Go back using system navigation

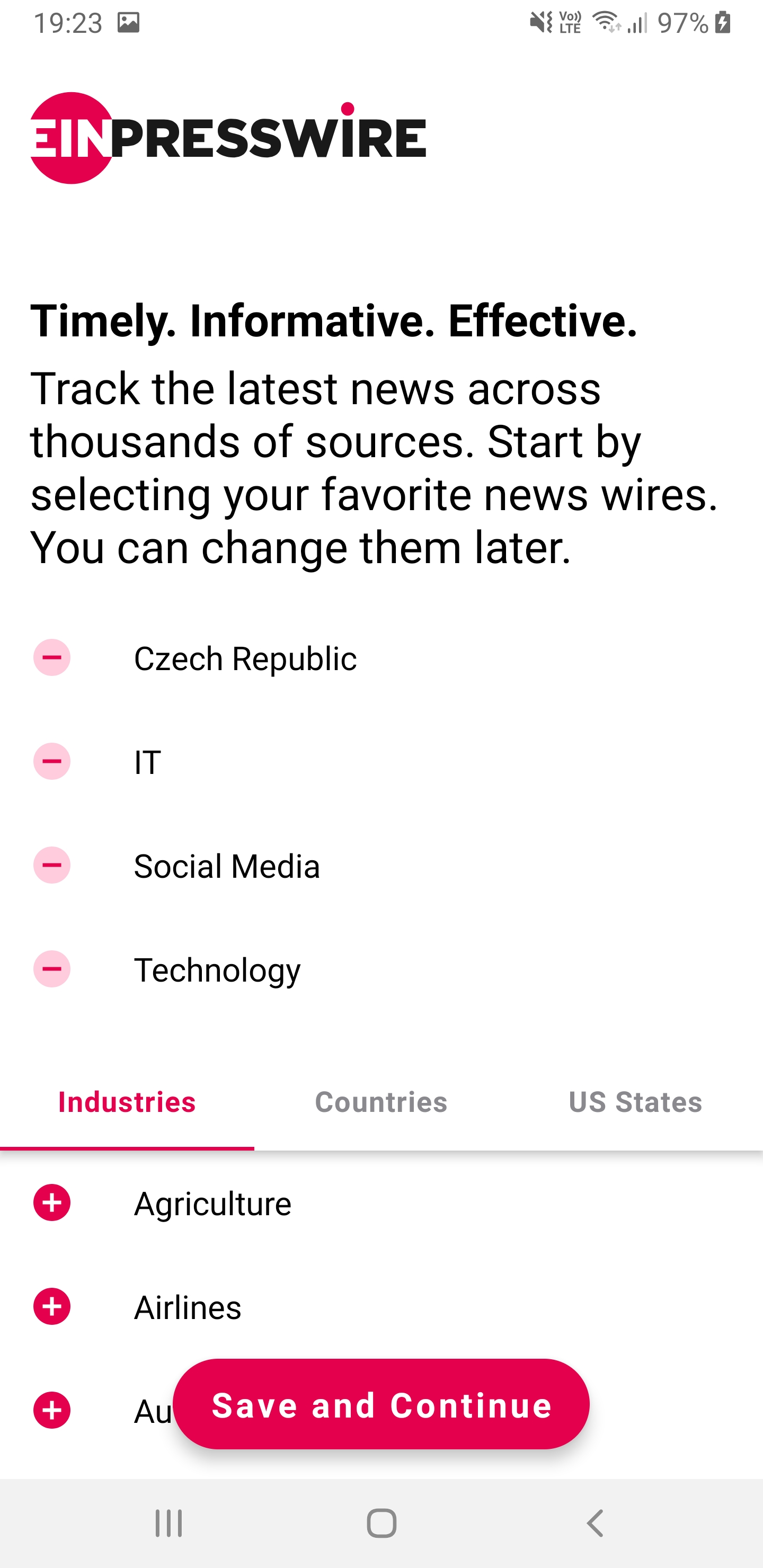(595, 1523)
